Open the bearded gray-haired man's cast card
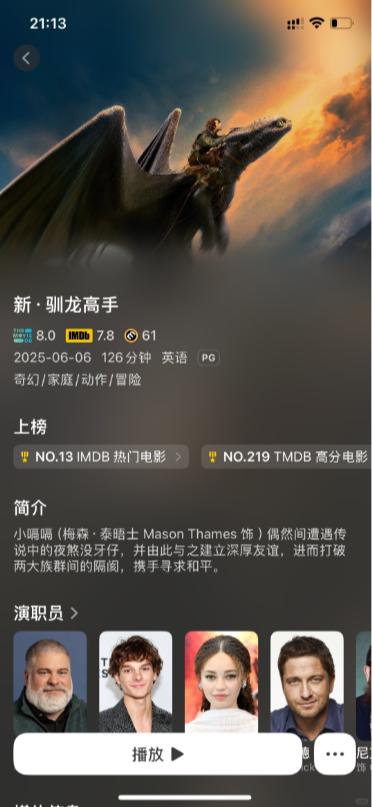The width and height of the screenshot is (372, 807). [x=50, y=681]
